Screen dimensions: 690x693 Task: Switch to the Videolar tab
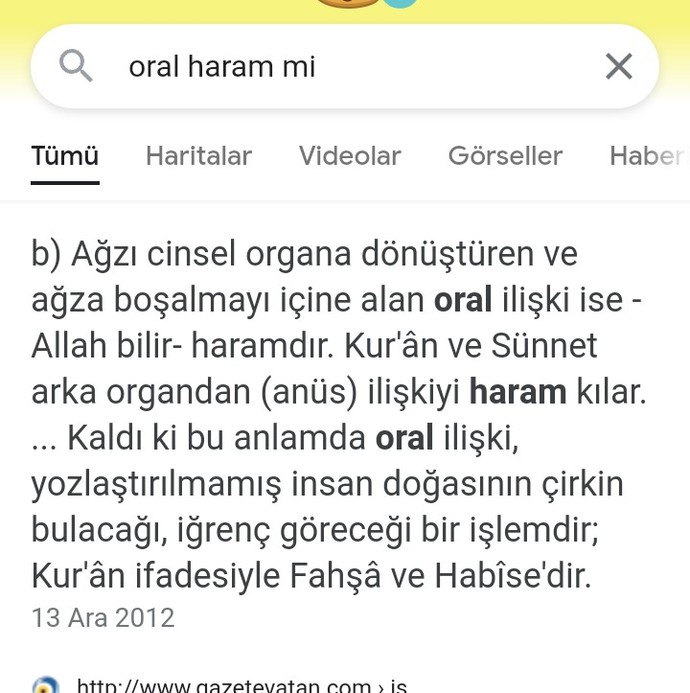click(349, 156)
